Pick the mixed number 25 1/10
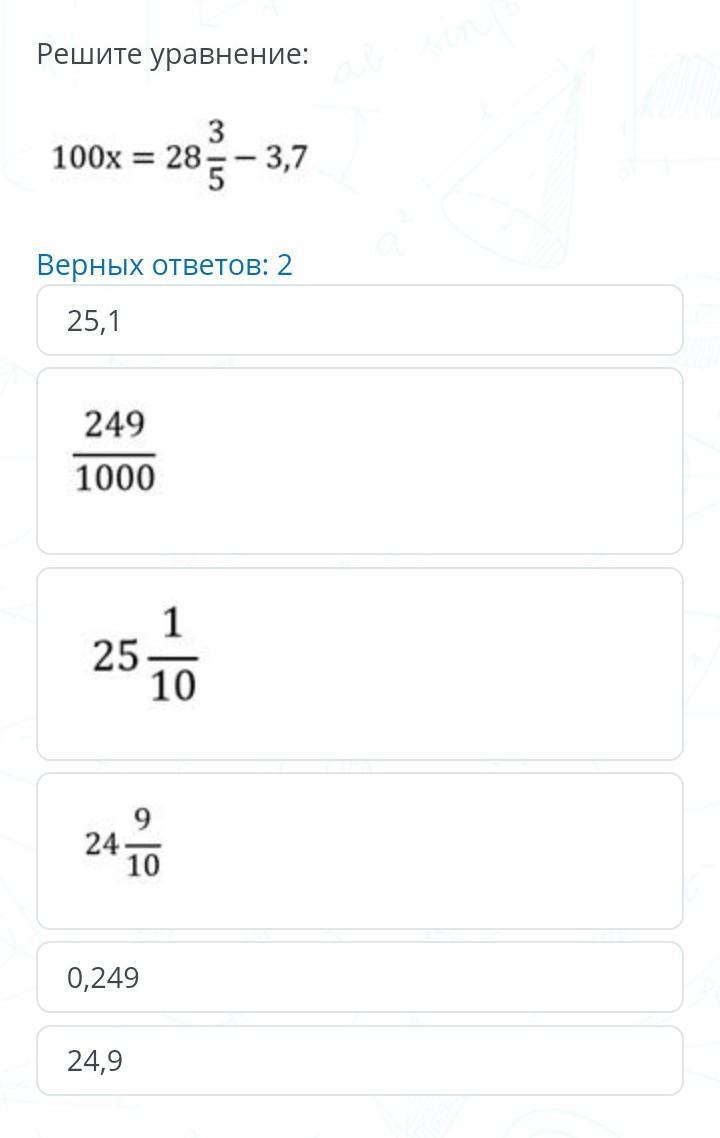Image resolution: width=720 pixels, height=1138 pixels. tap(359, 664)
